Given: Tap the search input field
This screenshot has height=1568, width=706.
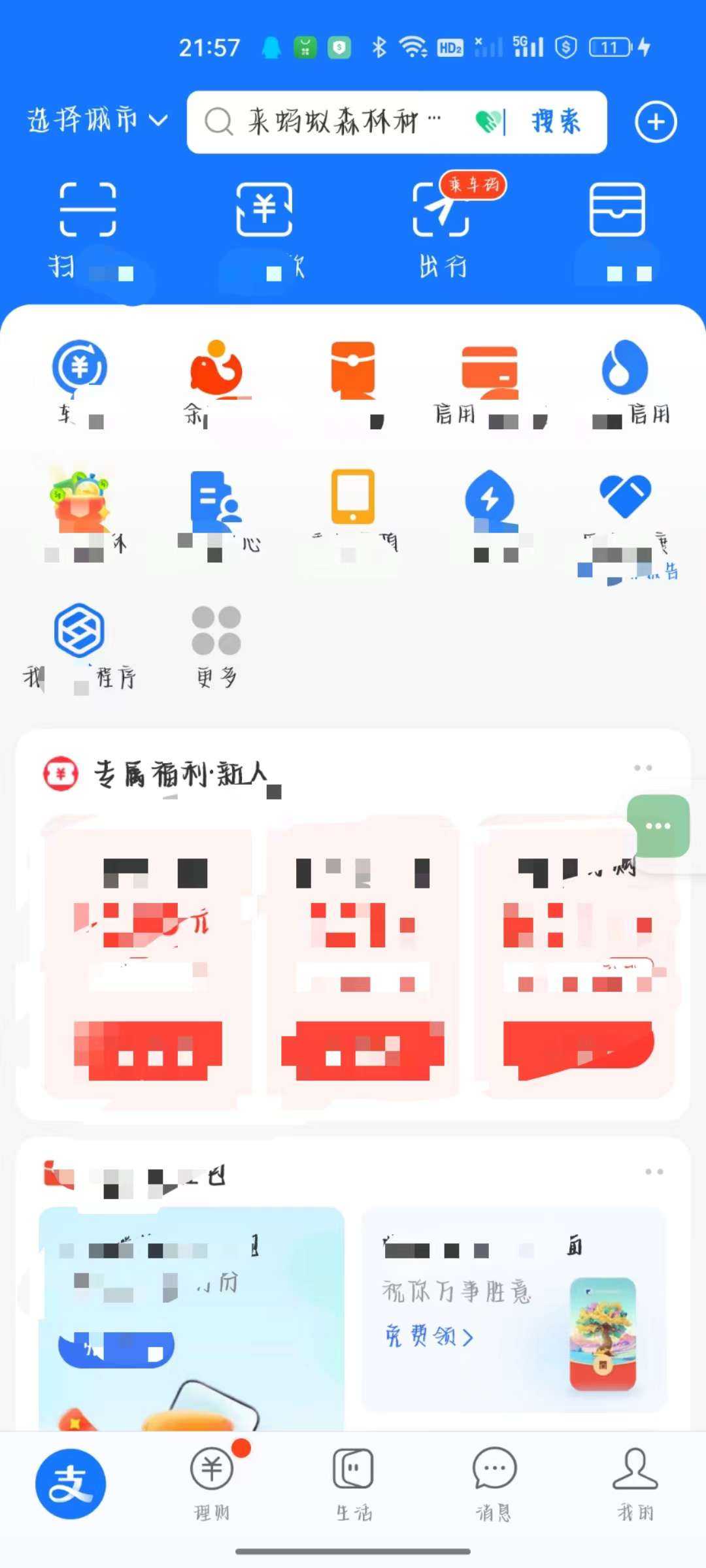Looking at the screenshot, I should [340, 122].
